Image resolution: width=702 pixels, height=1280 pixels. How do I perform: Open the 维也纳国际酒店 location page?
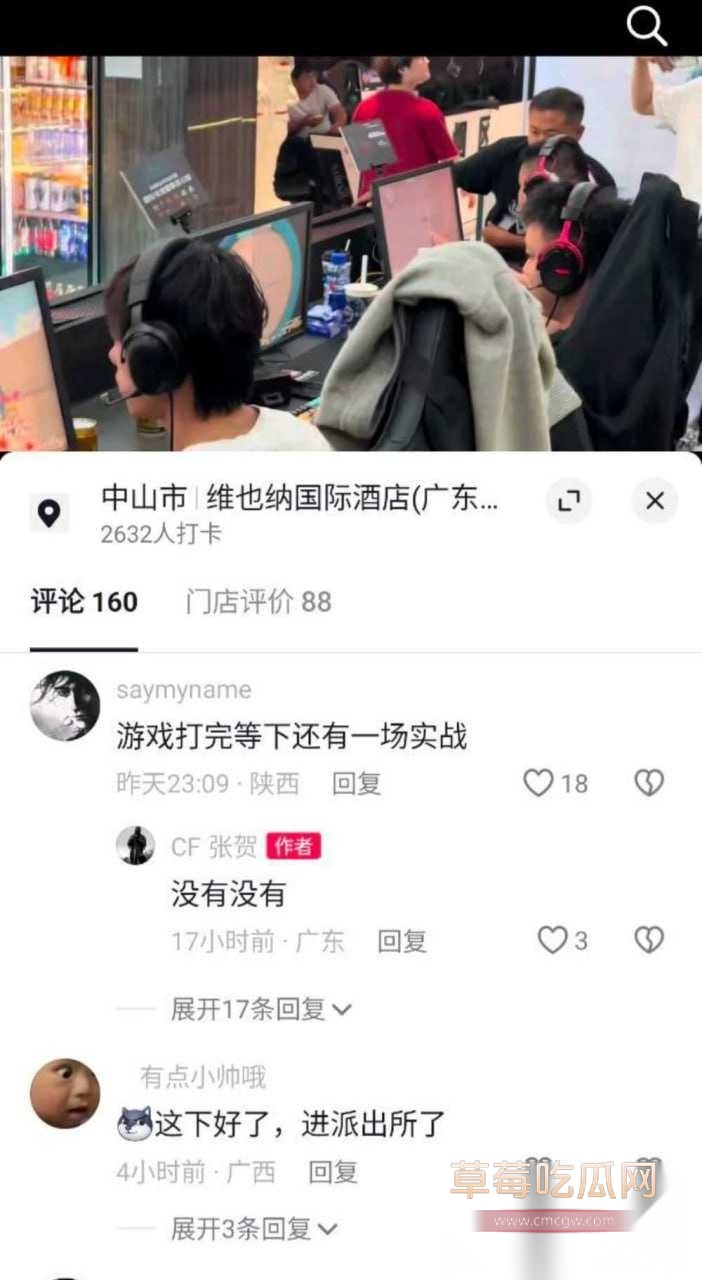click(x=300, y=500)
